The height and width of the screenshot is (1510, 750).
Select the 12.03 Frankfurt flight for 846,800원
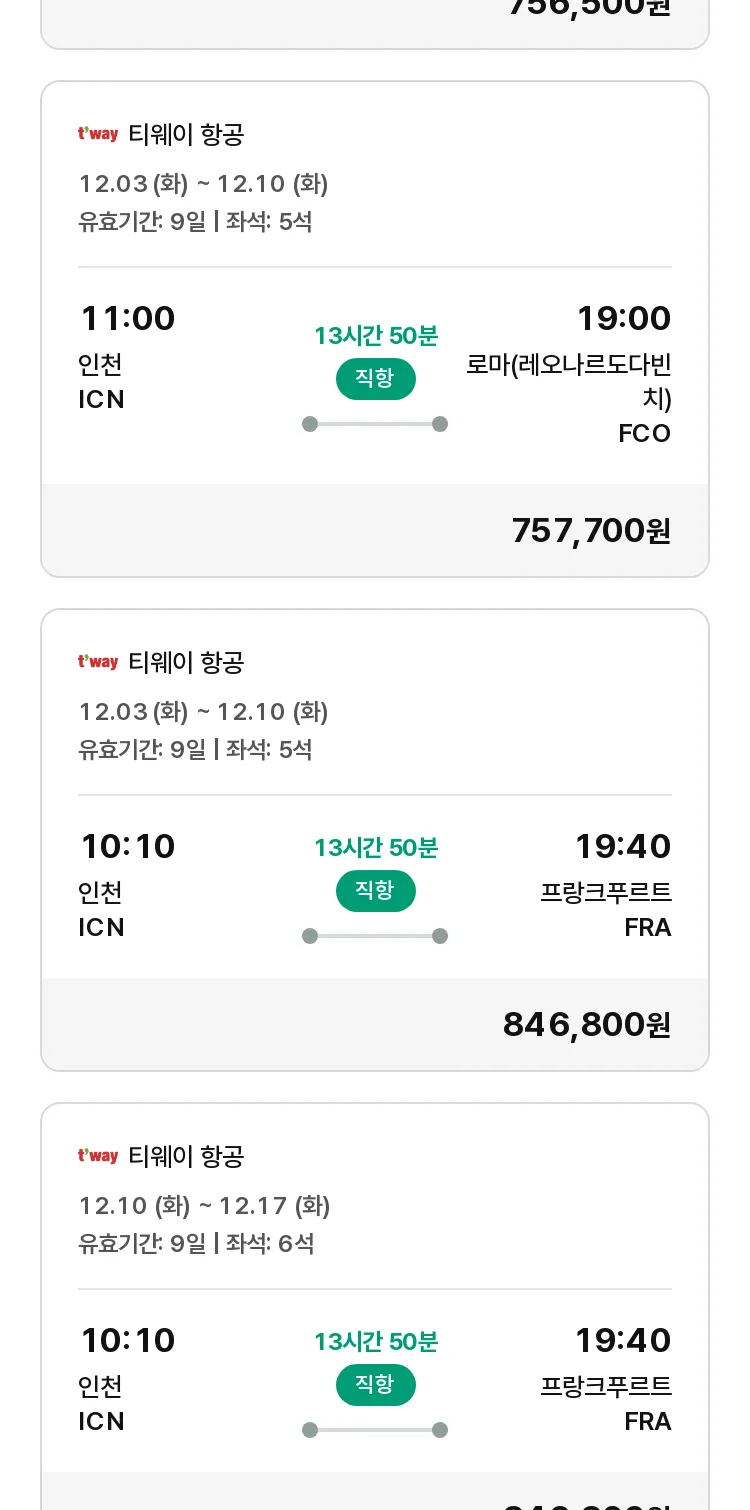(375, 840)
